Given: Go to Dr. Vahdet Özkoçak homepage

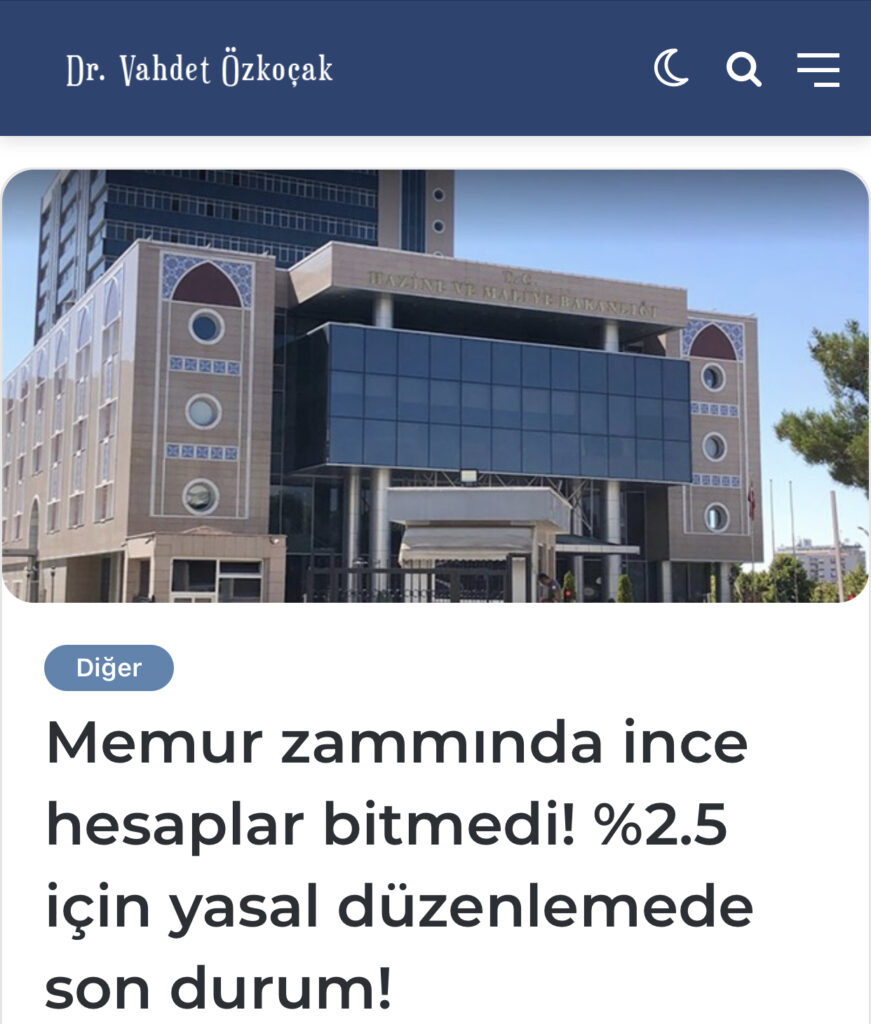Looking at the screenshot, I should point(199,69).
